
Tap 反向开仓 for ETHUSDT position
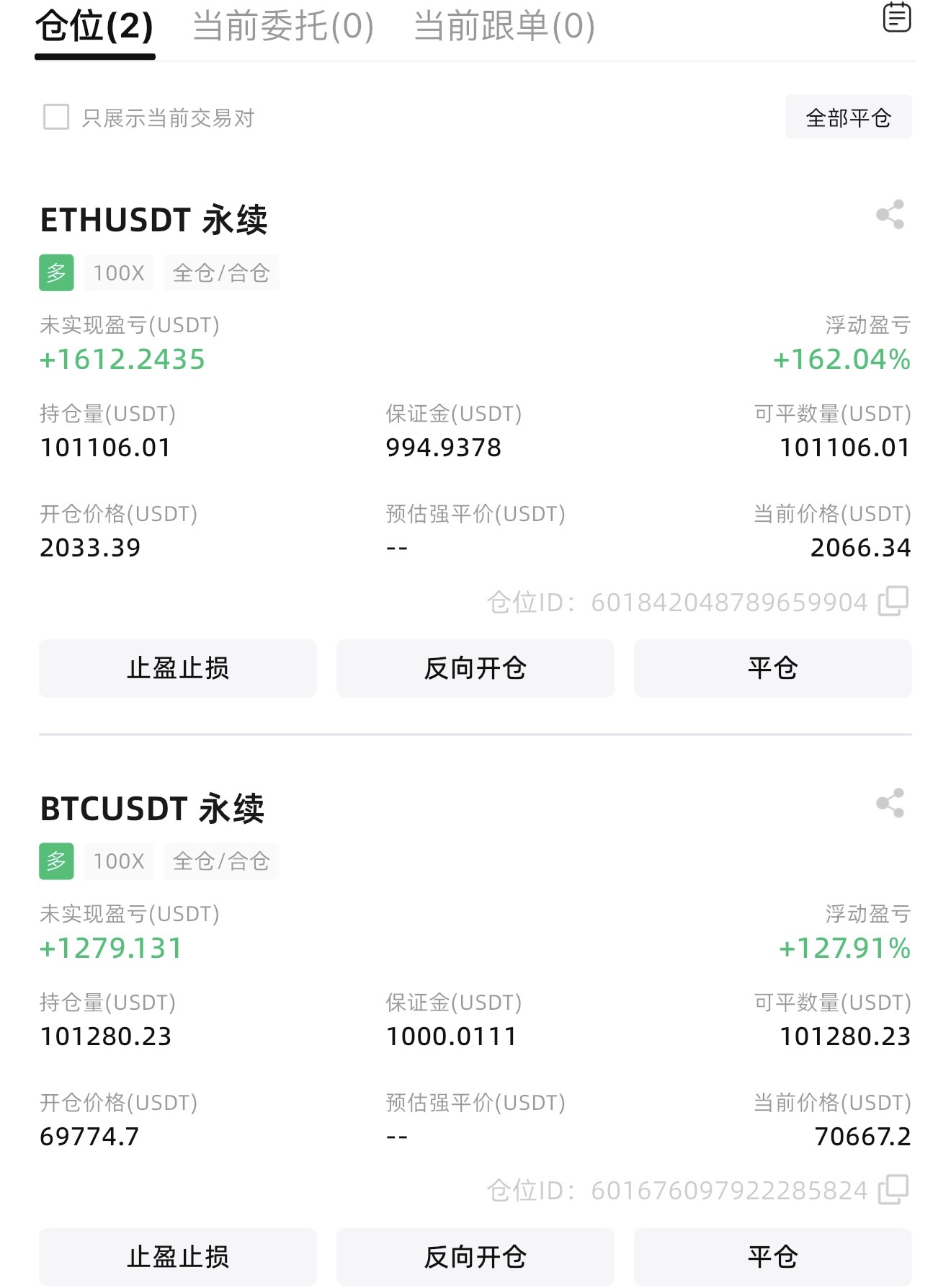click(x=475, y=668)
